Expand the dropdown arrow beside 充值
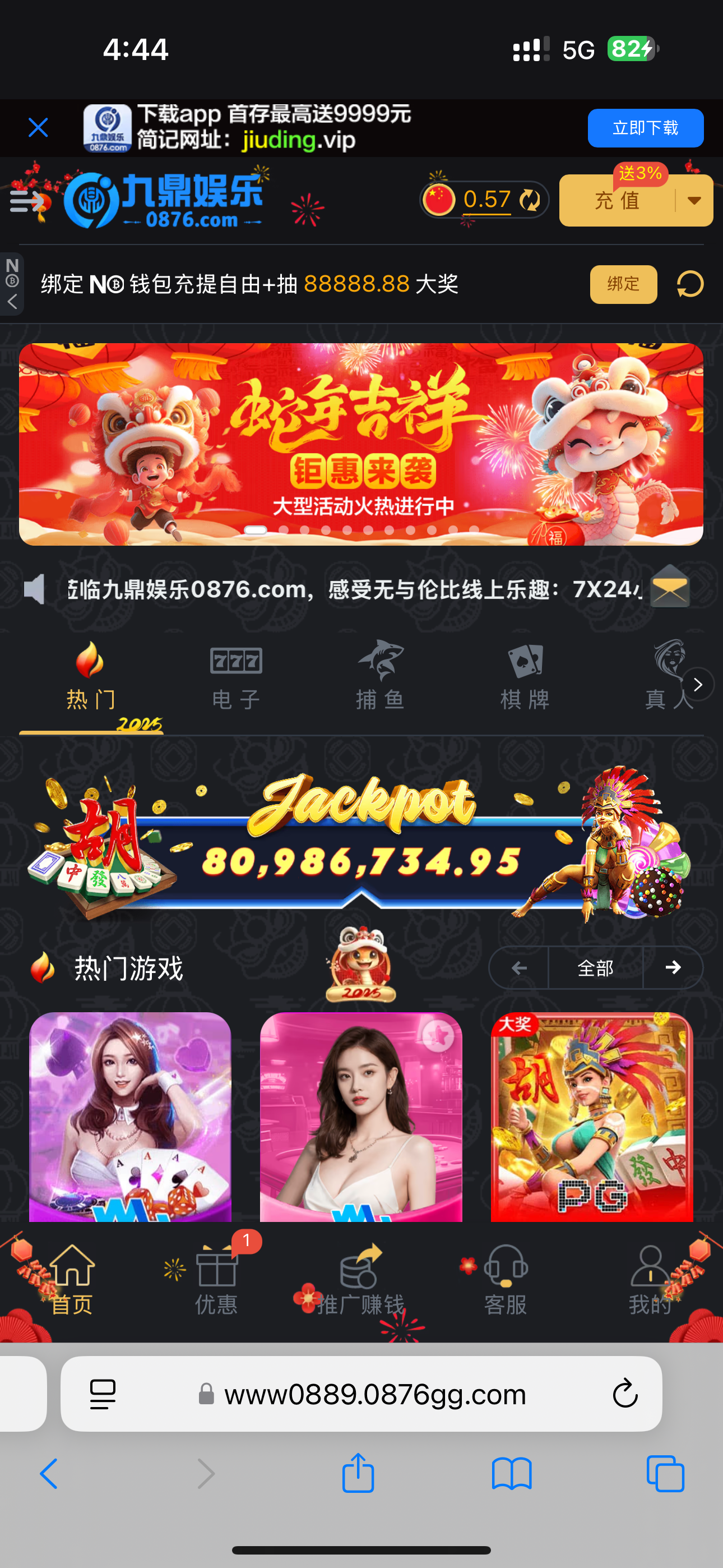 [694, 201]
